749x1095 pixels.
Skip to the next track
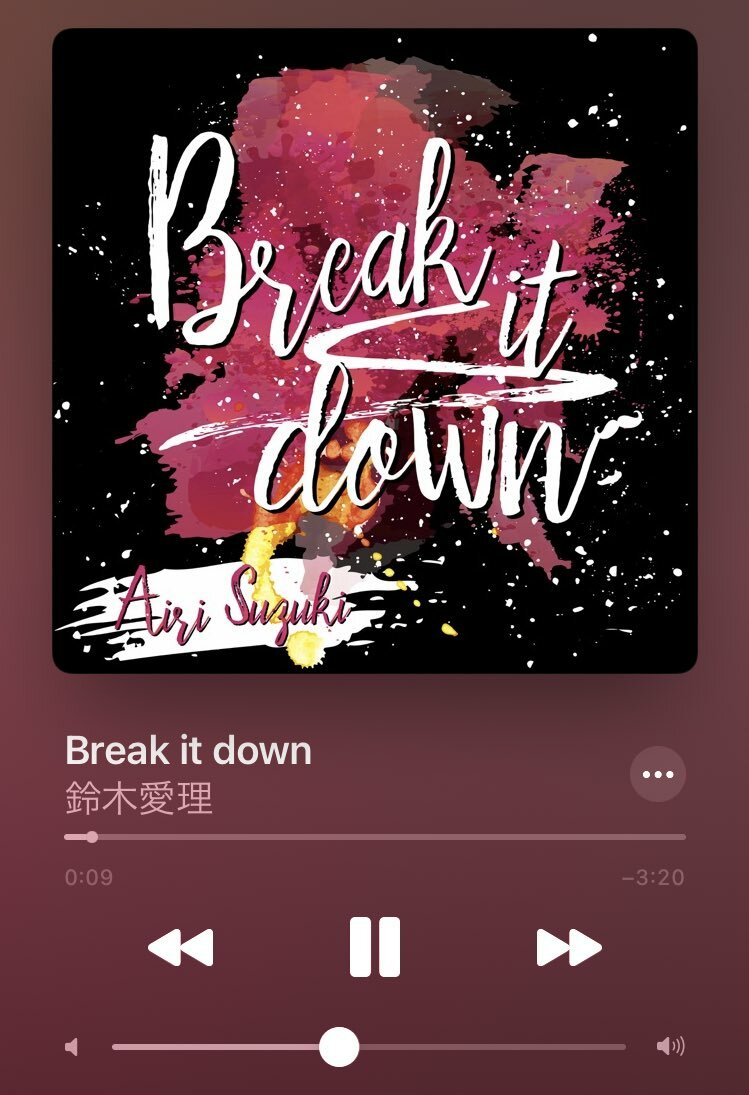pyautogui.click(x=569, y=947)
